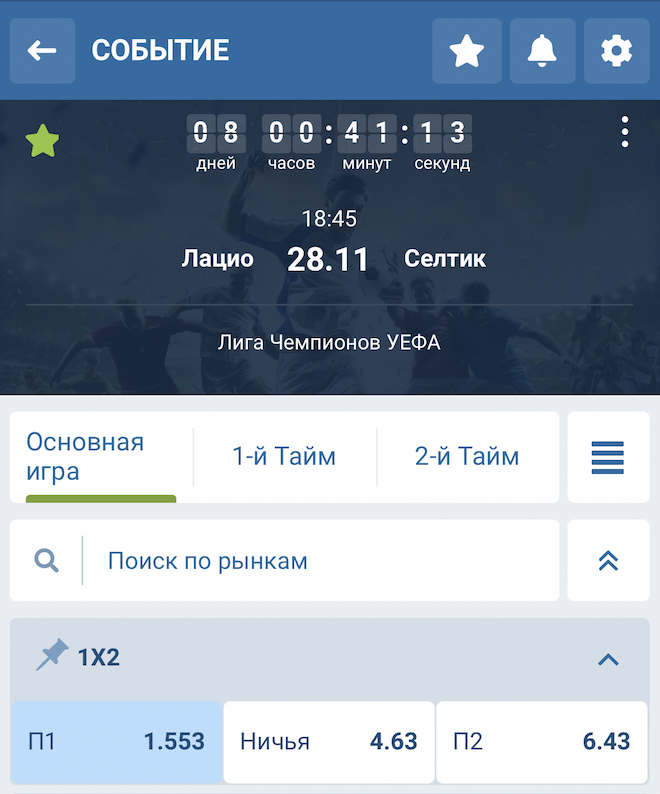Open the markets list menu button

(608, 457)
